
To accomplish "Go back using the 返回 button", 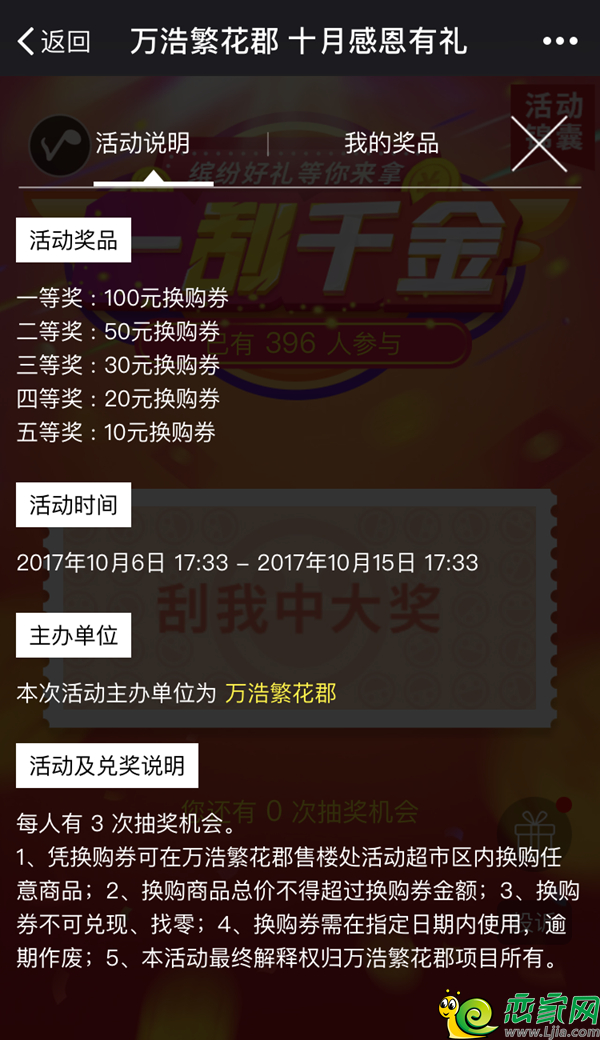I will [53, 42].
